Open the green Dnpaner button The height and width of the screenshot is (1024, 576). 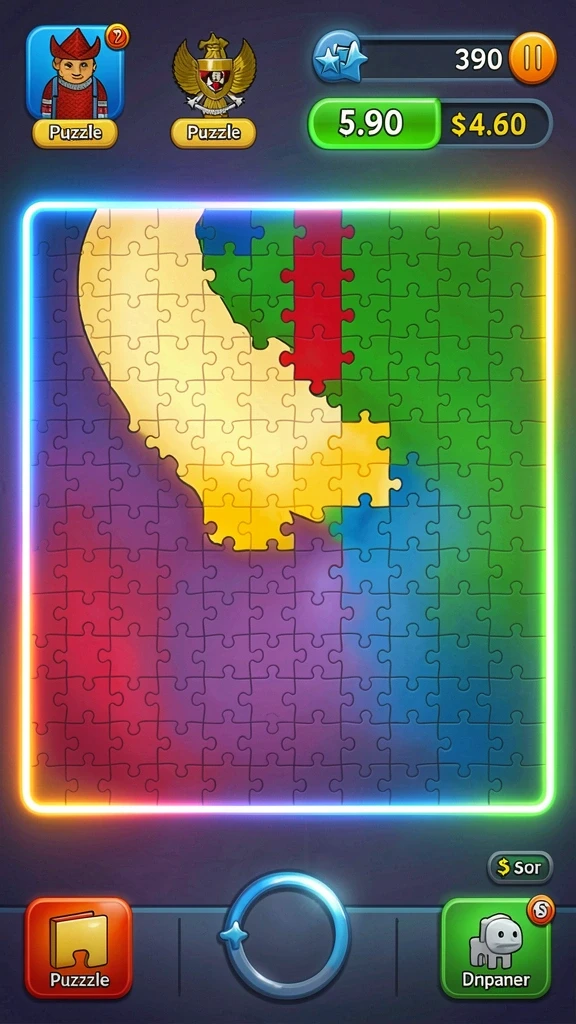click(497, 947)
